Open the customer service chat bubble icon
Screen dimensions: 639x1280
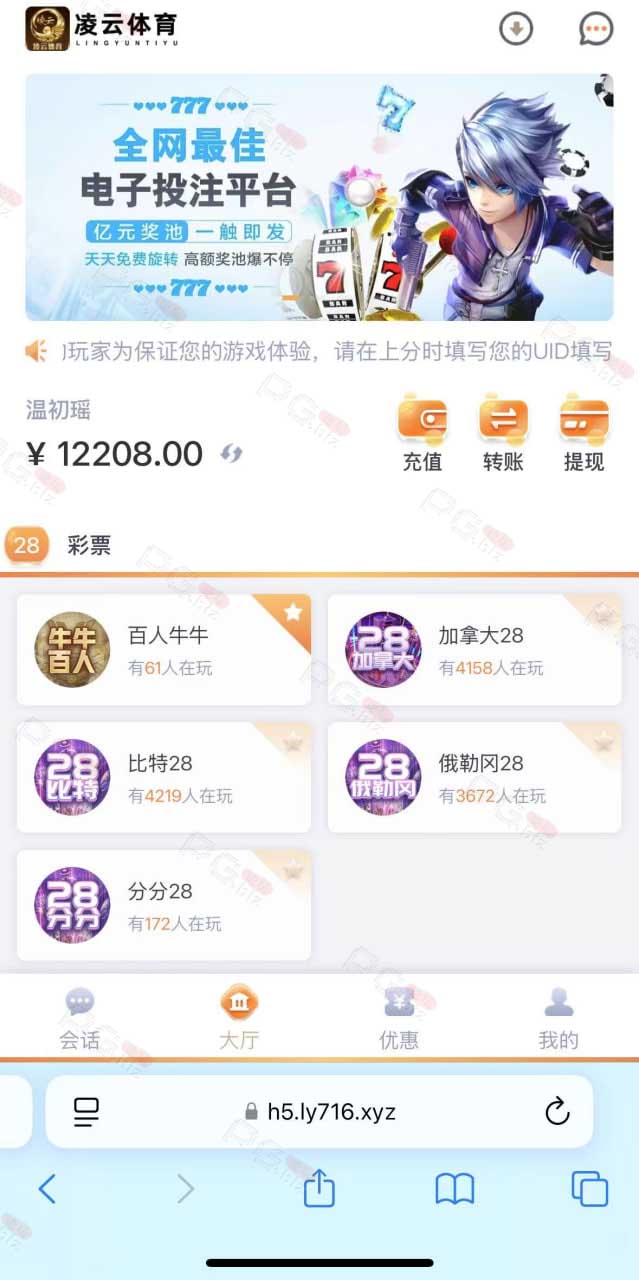pos(596,28)
